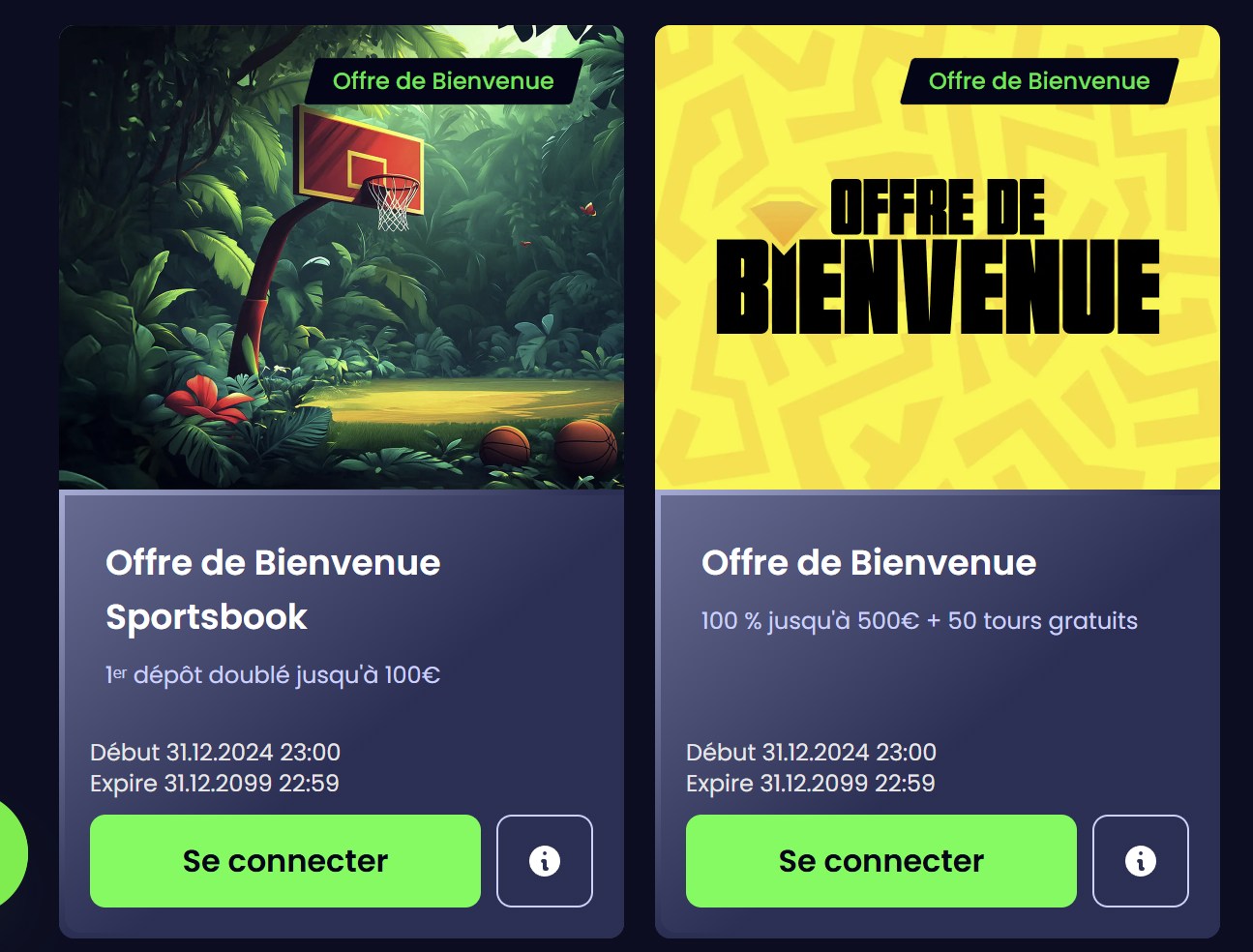Open info for the Sportsbook welcome offer

pos(544,860)
